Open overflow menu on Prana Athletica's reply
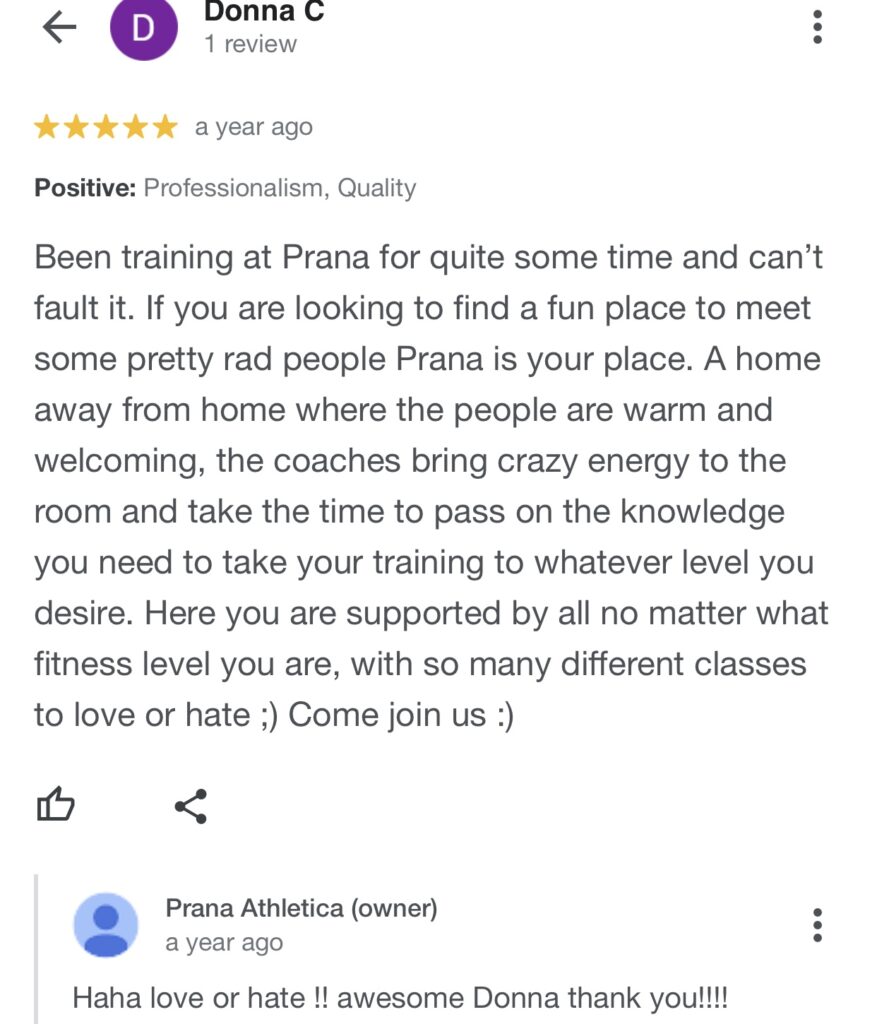Screen dimensions: 877x1024 (x=817, y=925)
